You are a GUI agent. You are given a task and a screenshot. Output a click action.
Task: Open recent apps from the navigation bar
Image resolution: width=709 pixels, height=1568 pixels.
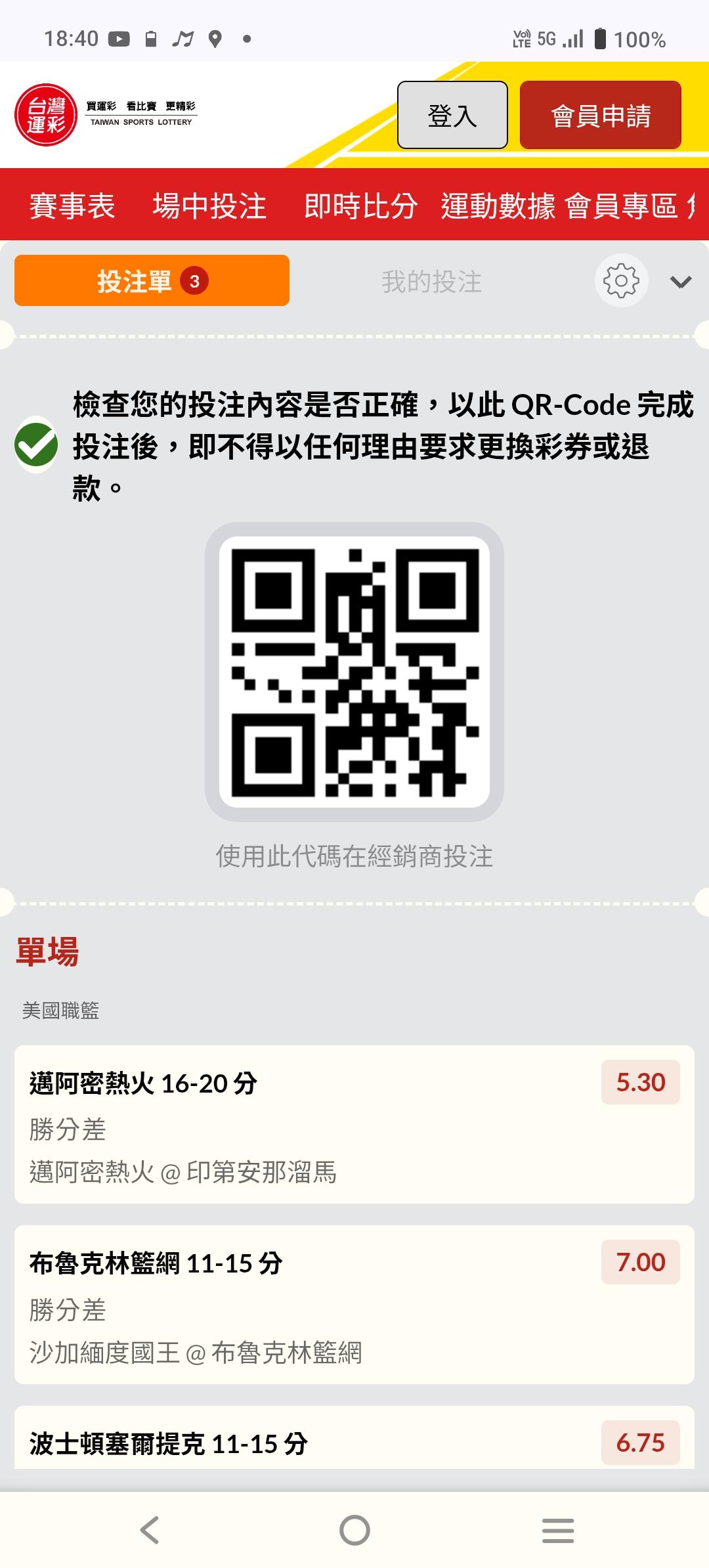tap(558, 1529)
